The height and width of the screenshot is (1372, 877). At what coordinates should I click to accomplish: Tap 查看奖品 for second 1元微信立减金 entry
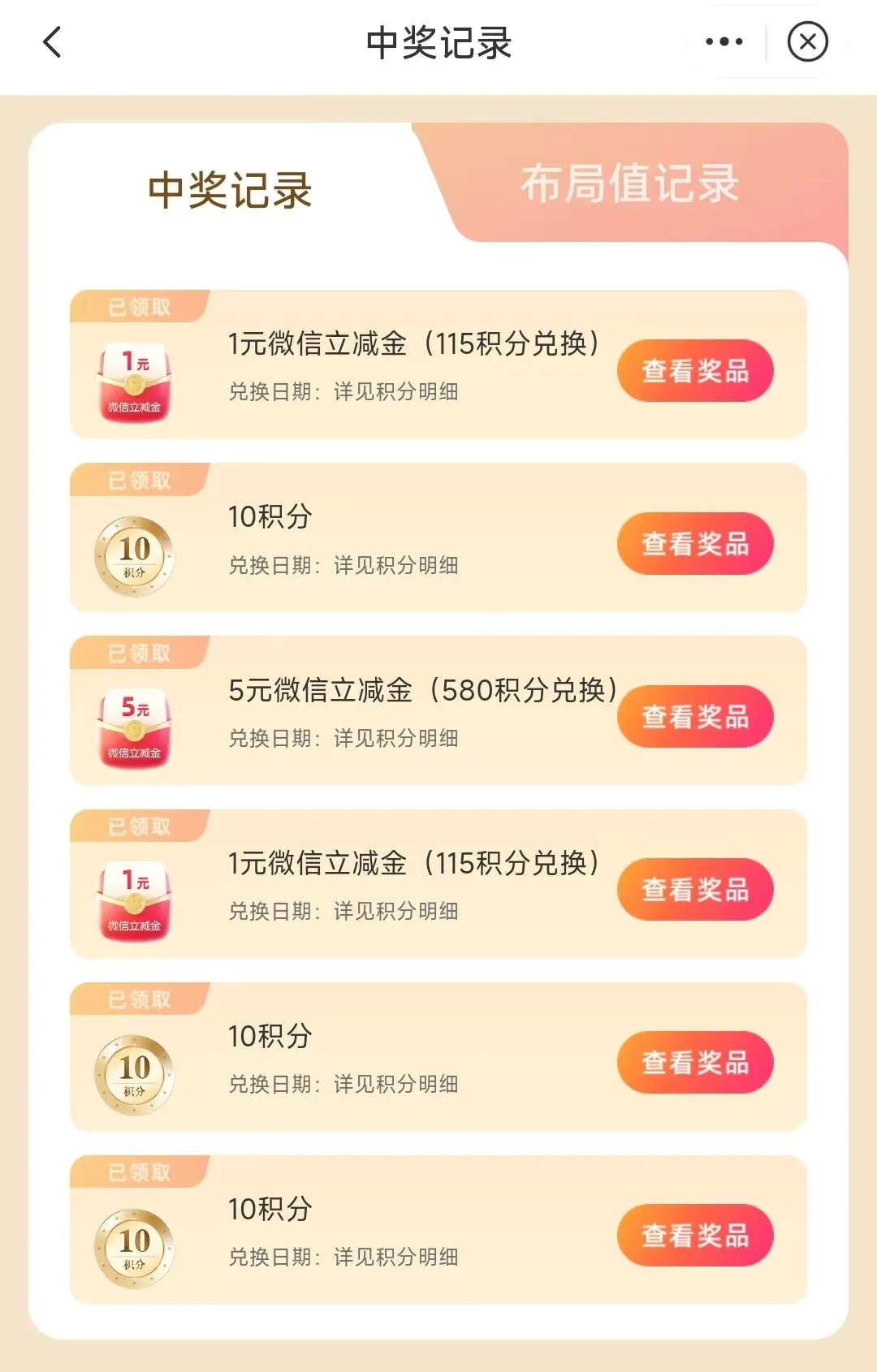pyautogui.click(x=695, y=890)
